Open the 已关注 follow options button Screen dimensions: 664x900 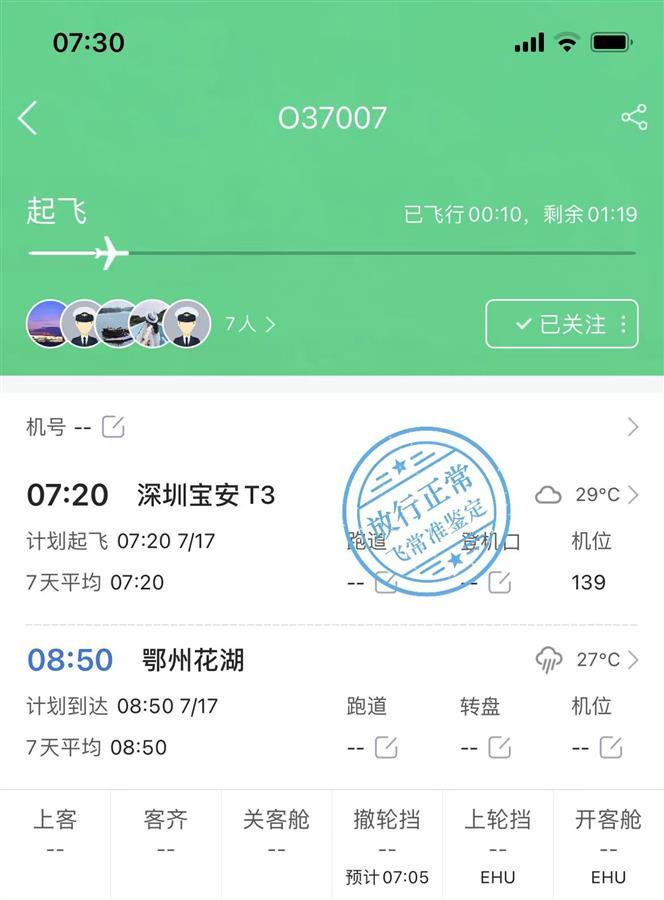(562, 324)
